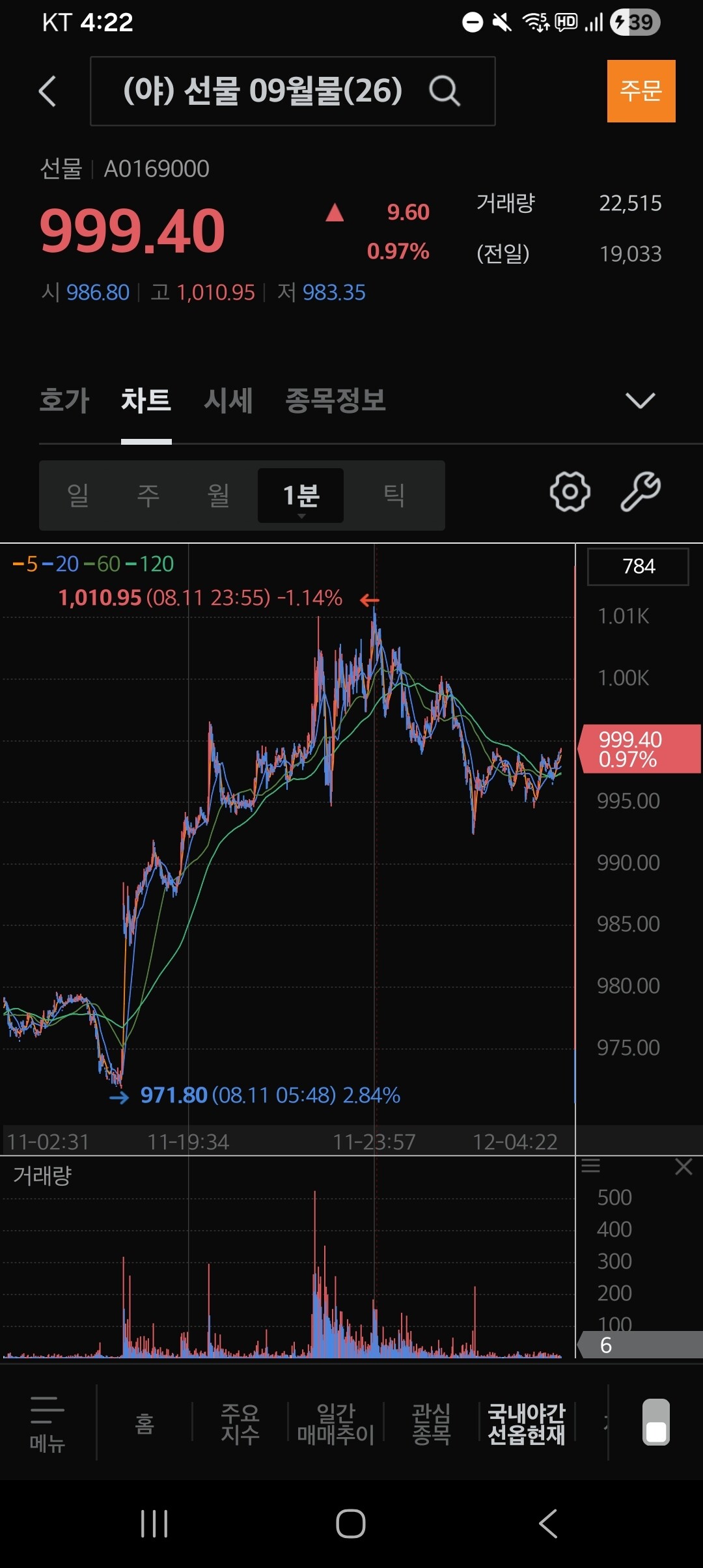Screen dimensions: 703x1568
Task: Go back using the top-left arrow
Action: click(x=47, y=91)
